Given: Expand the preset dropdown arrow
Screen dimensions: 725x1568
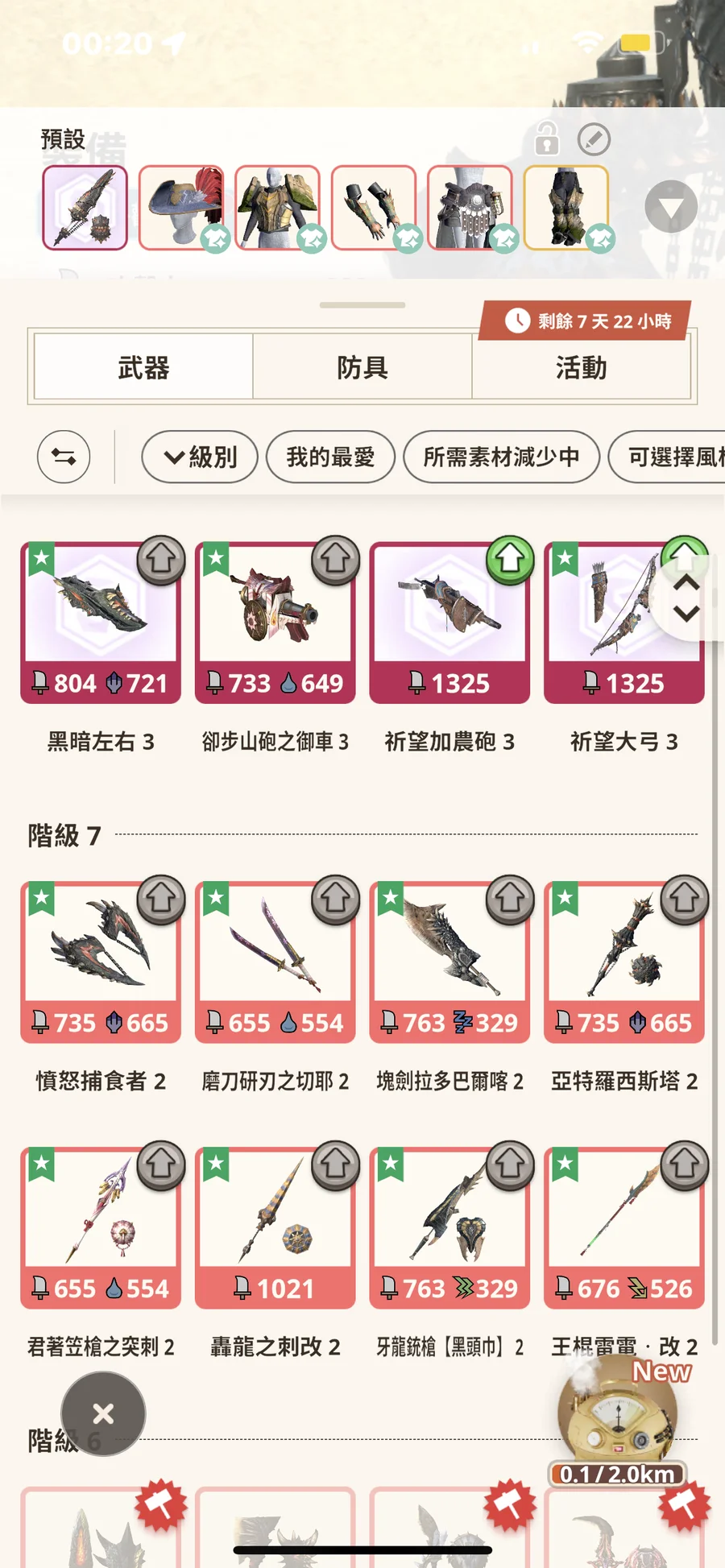Looking at the screenshot, I should tap(670, 207).
